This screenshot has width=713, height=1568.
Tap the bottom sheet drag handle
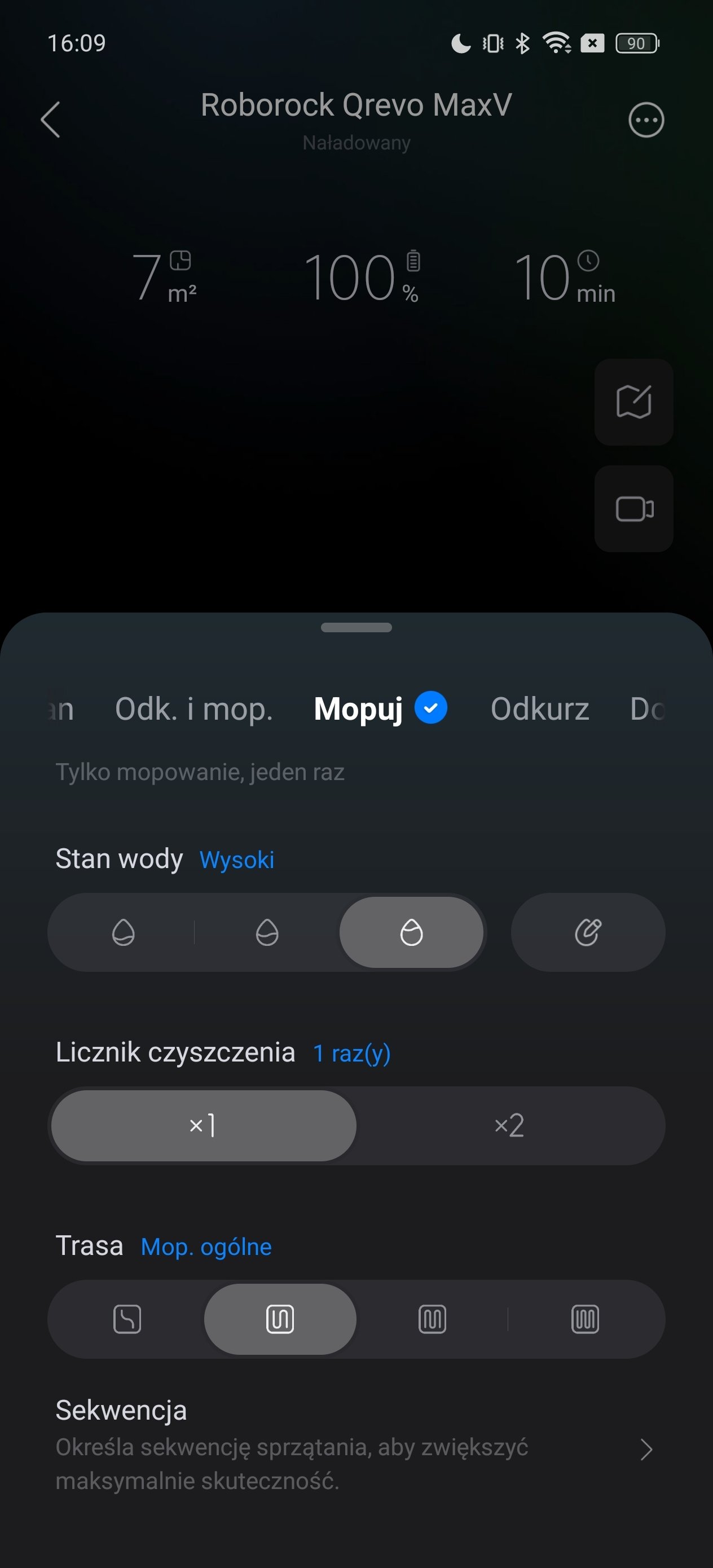[x=356, y=628]
